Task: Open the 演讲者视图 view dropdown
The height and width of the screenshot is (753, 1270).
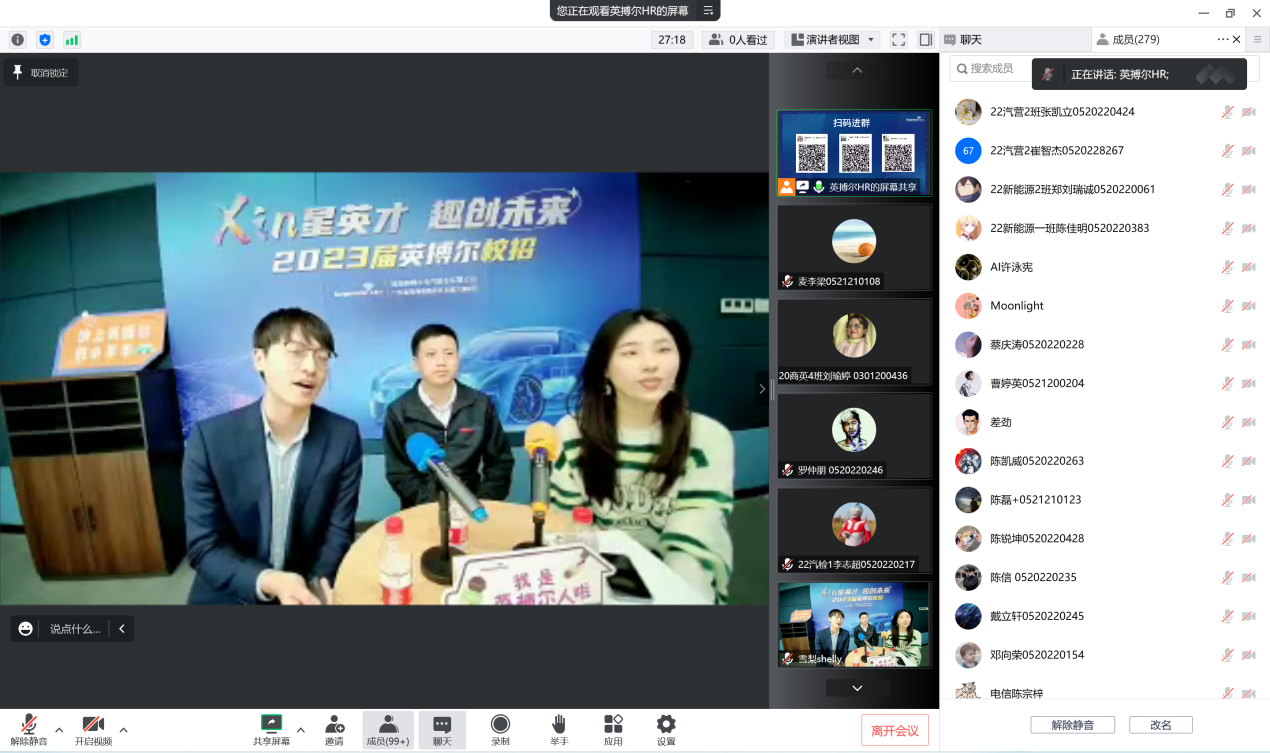Action: 832,40
